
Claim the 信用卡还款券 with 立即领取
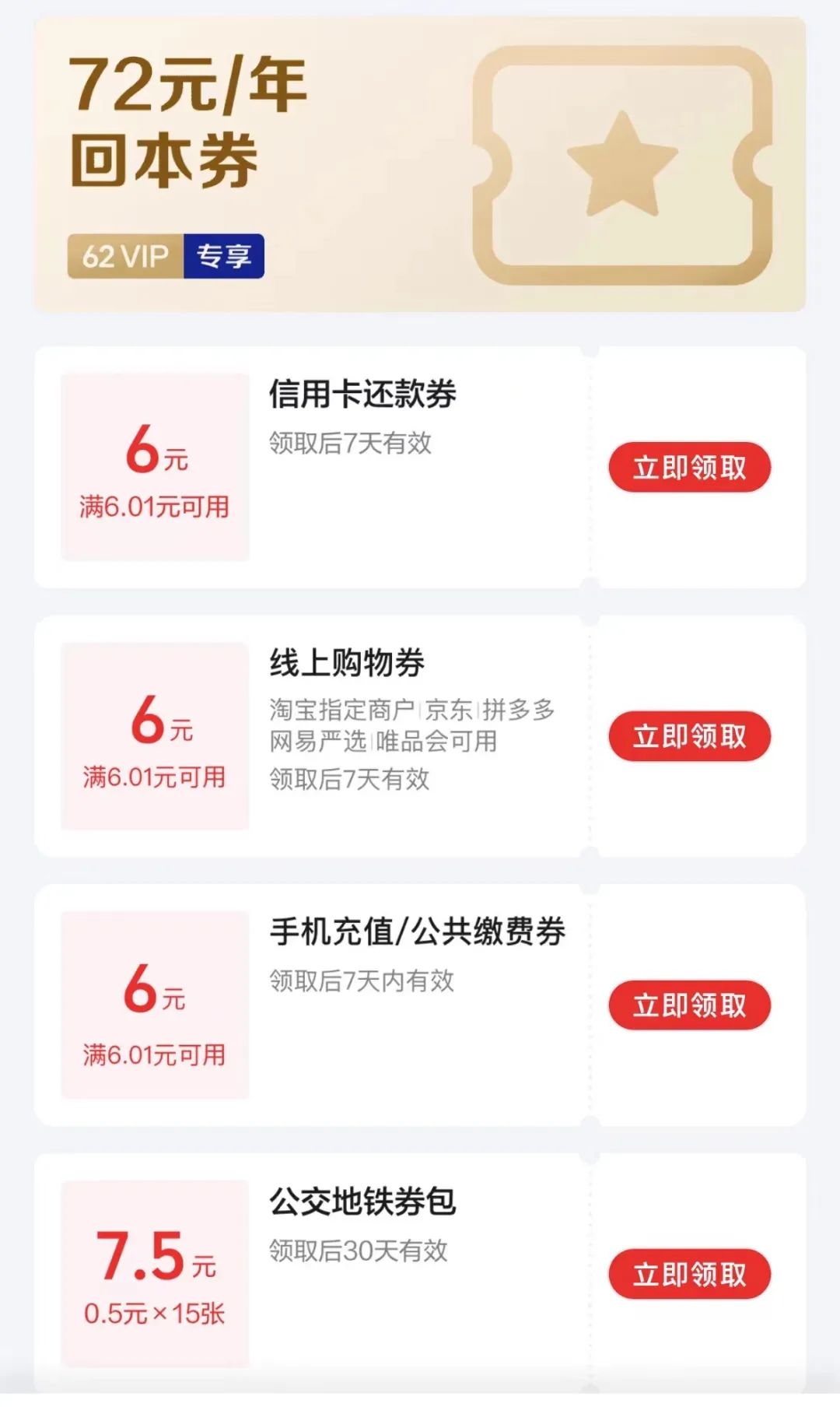pyautogui.click(x=689, y=468)
